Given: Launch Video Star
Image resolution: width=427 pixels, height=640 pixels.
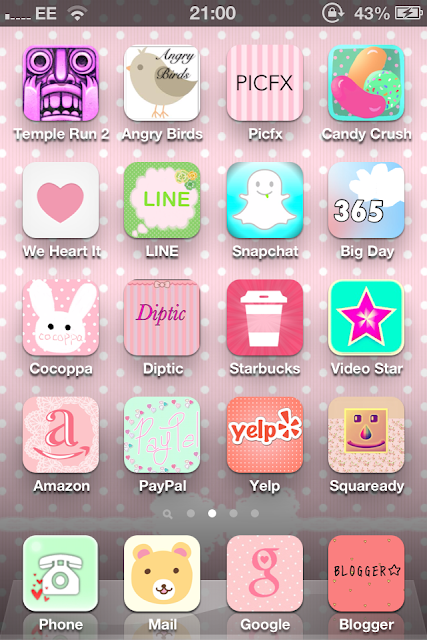Looking at the screenshot, I should pos(366,318).
